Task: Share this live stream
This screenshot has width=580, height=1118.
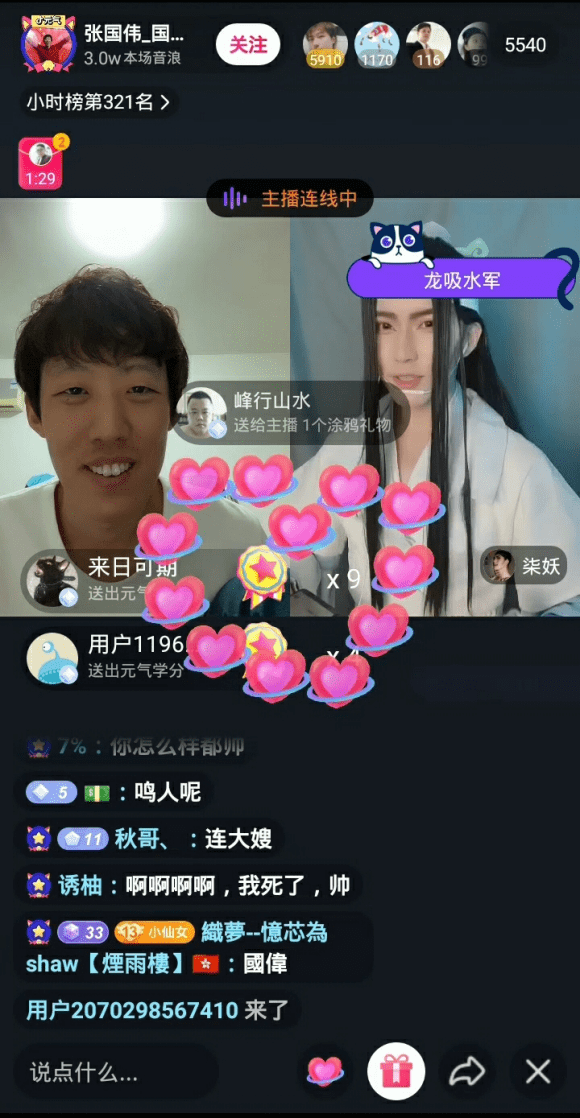Action: 467,1072
